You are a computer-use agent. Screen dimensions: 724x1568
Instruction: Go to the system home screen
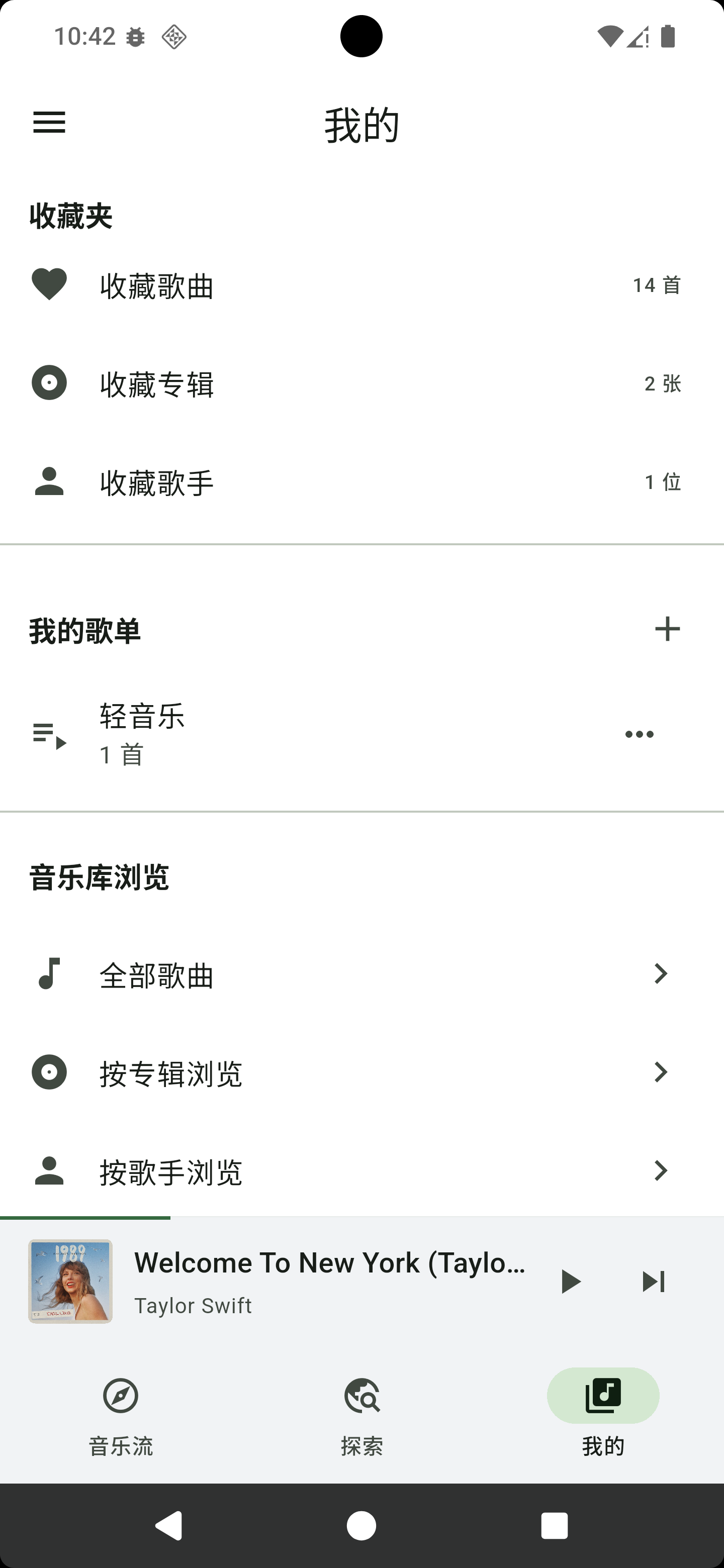pyautogui.click(x=361, y=1525)
